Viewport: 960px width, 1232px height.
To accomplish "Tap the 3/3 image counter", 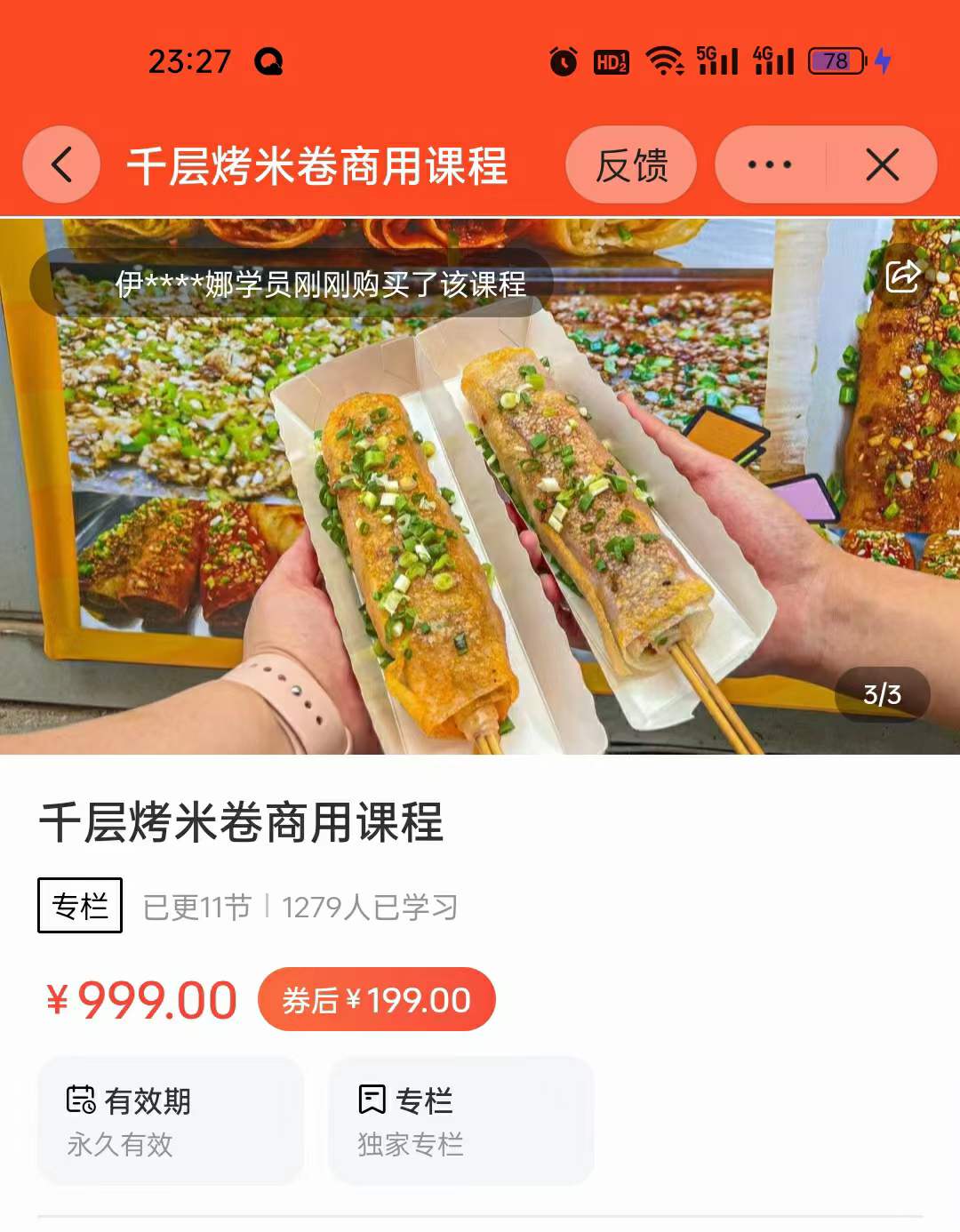I will tap(880, 696).
